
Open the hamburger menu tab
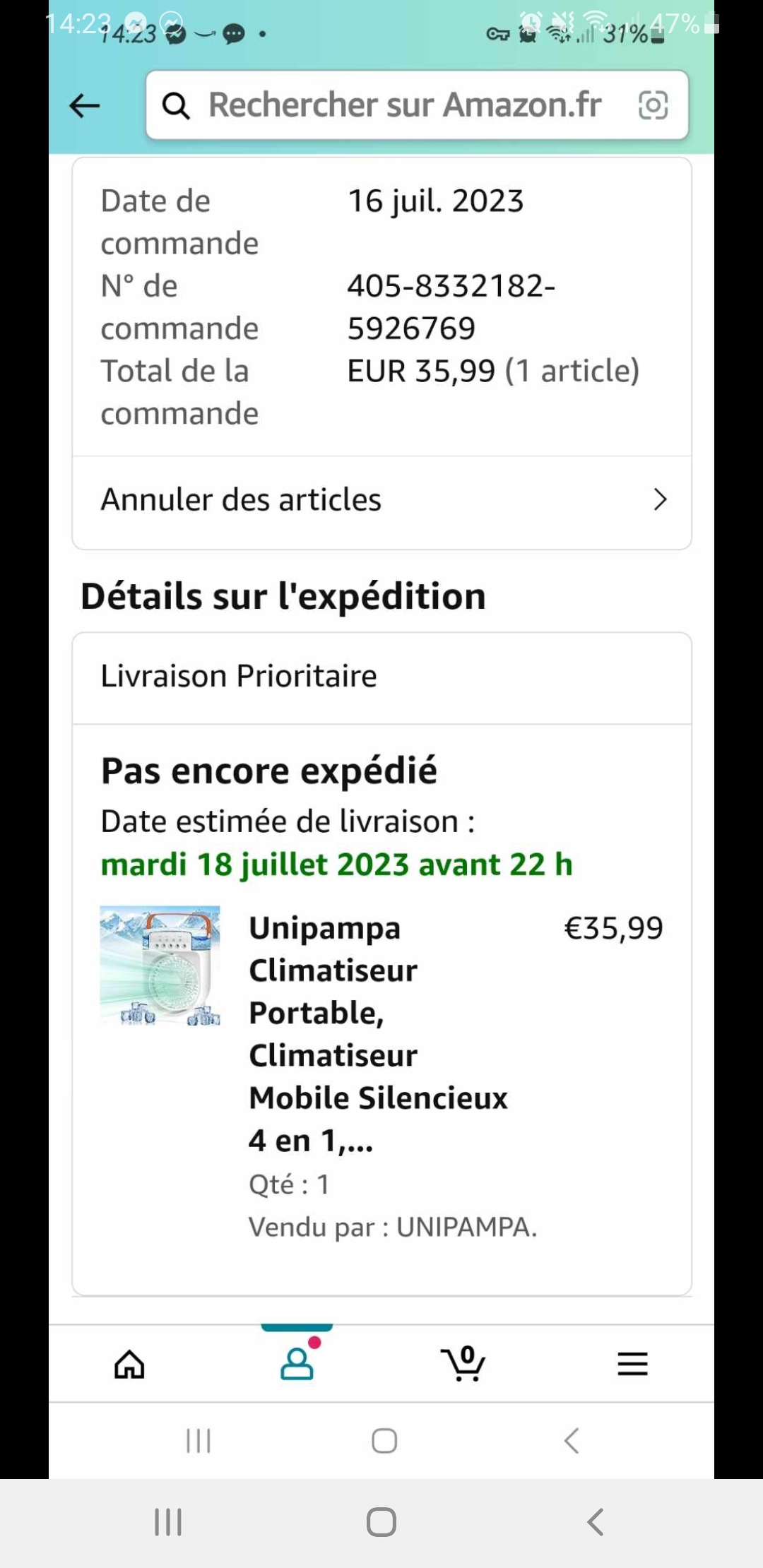tap(632, 1364)
